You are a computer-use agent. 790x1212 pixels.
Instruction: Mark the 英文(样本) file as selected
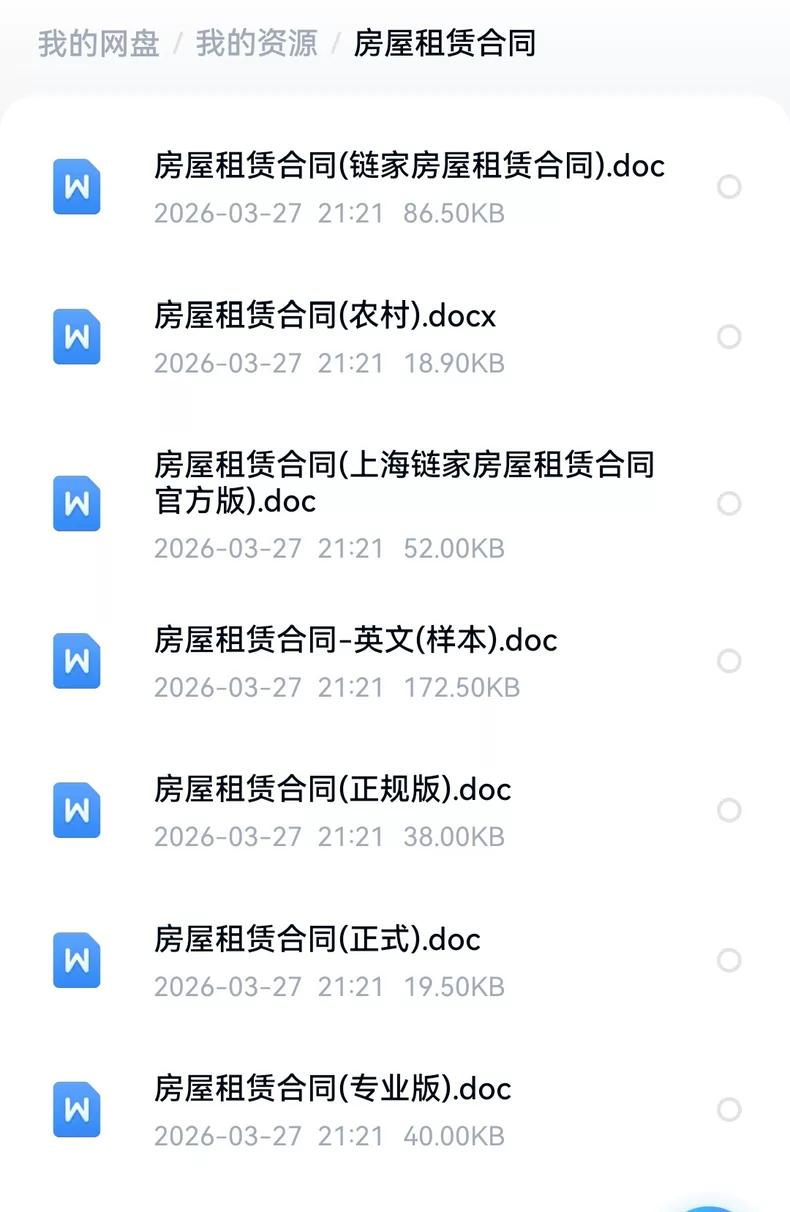[729, 661]
